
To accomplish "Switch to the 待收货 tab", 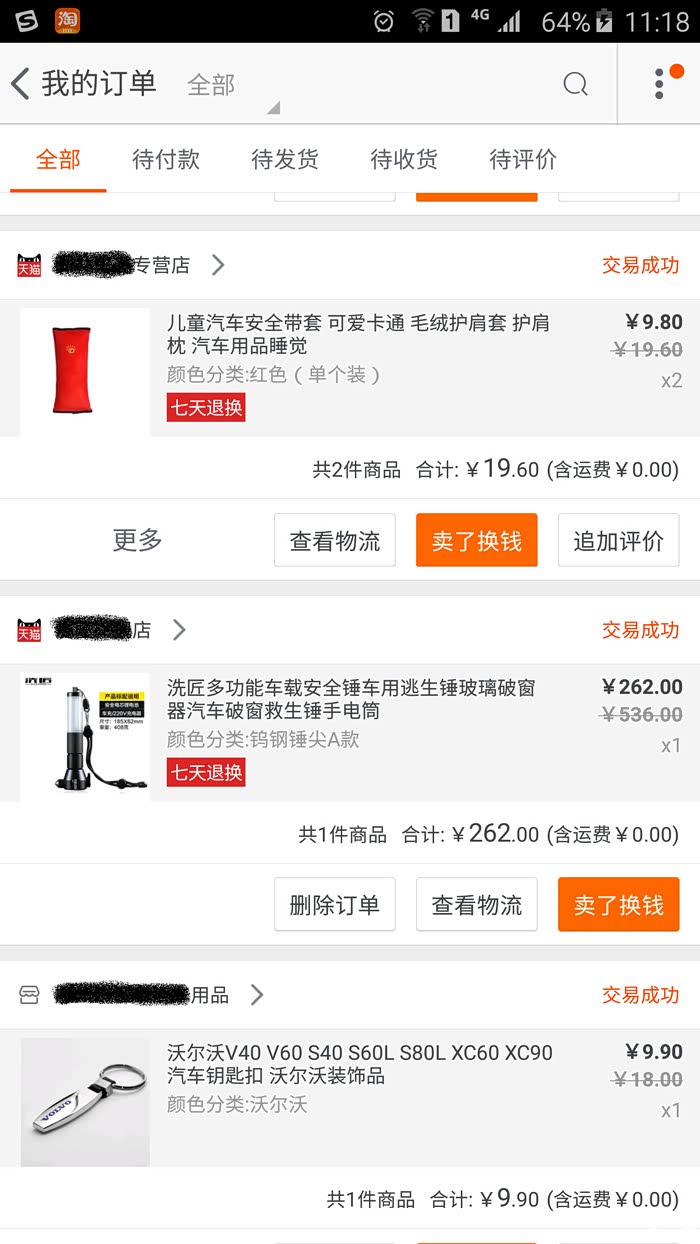I will (404, 159).
